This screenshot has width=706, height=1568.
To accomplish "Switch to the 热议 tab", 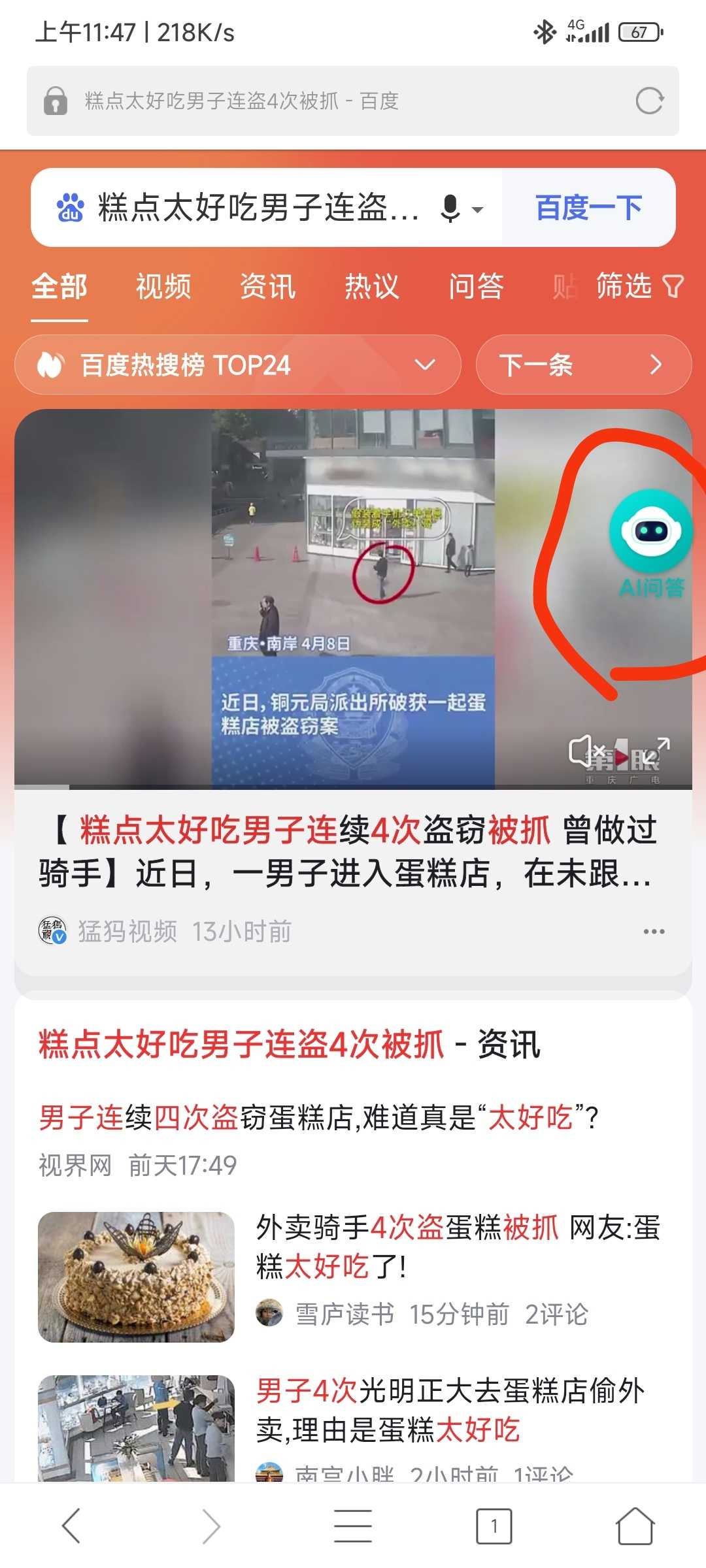I will pos(371,287).
